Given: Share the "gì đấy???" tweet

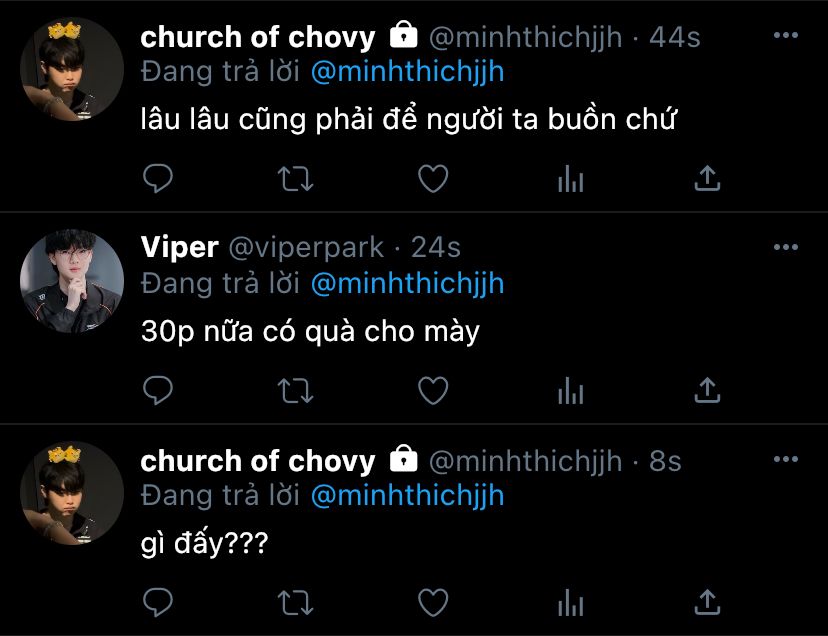Looking at the screenshot, I should point(707,603).
